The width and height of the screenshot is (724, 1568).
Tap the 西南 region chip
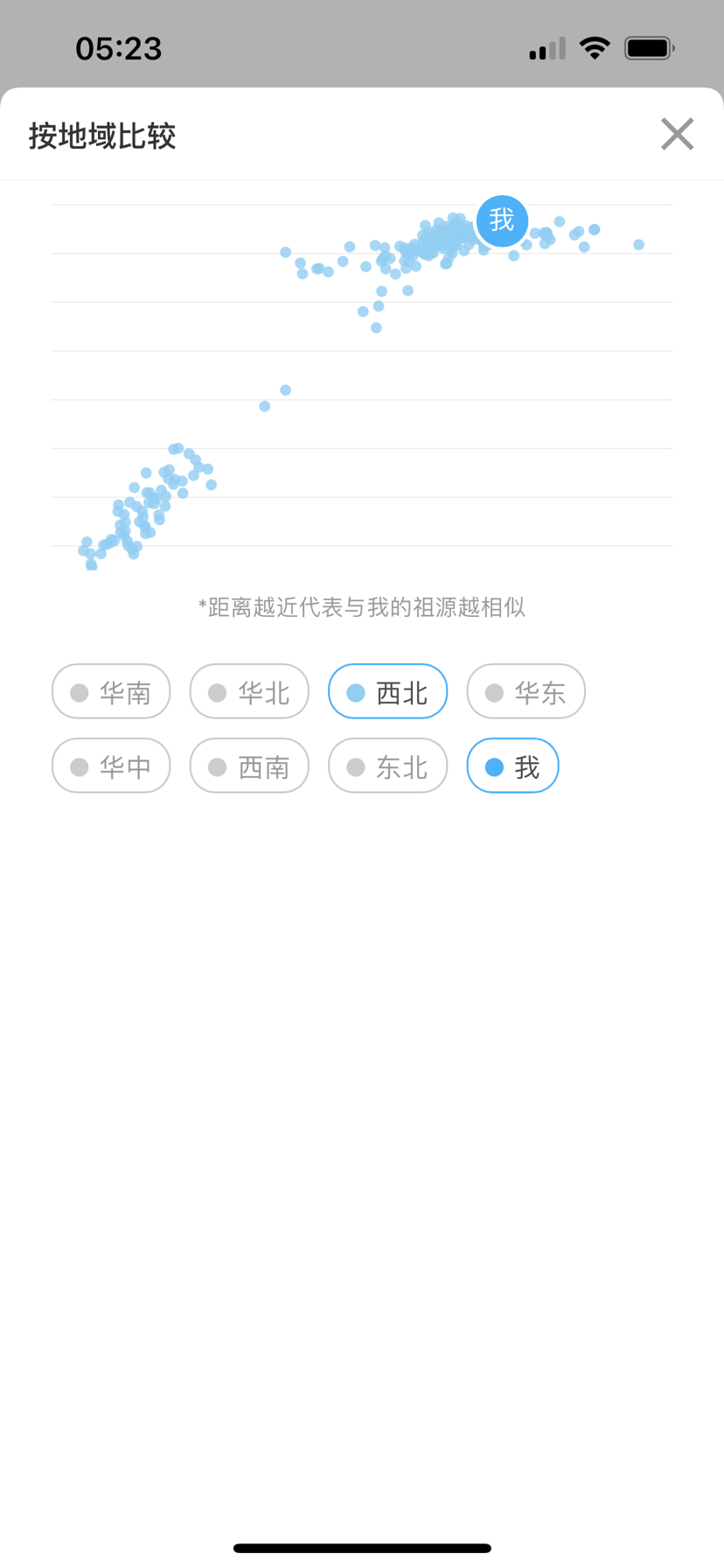point(249,766)
